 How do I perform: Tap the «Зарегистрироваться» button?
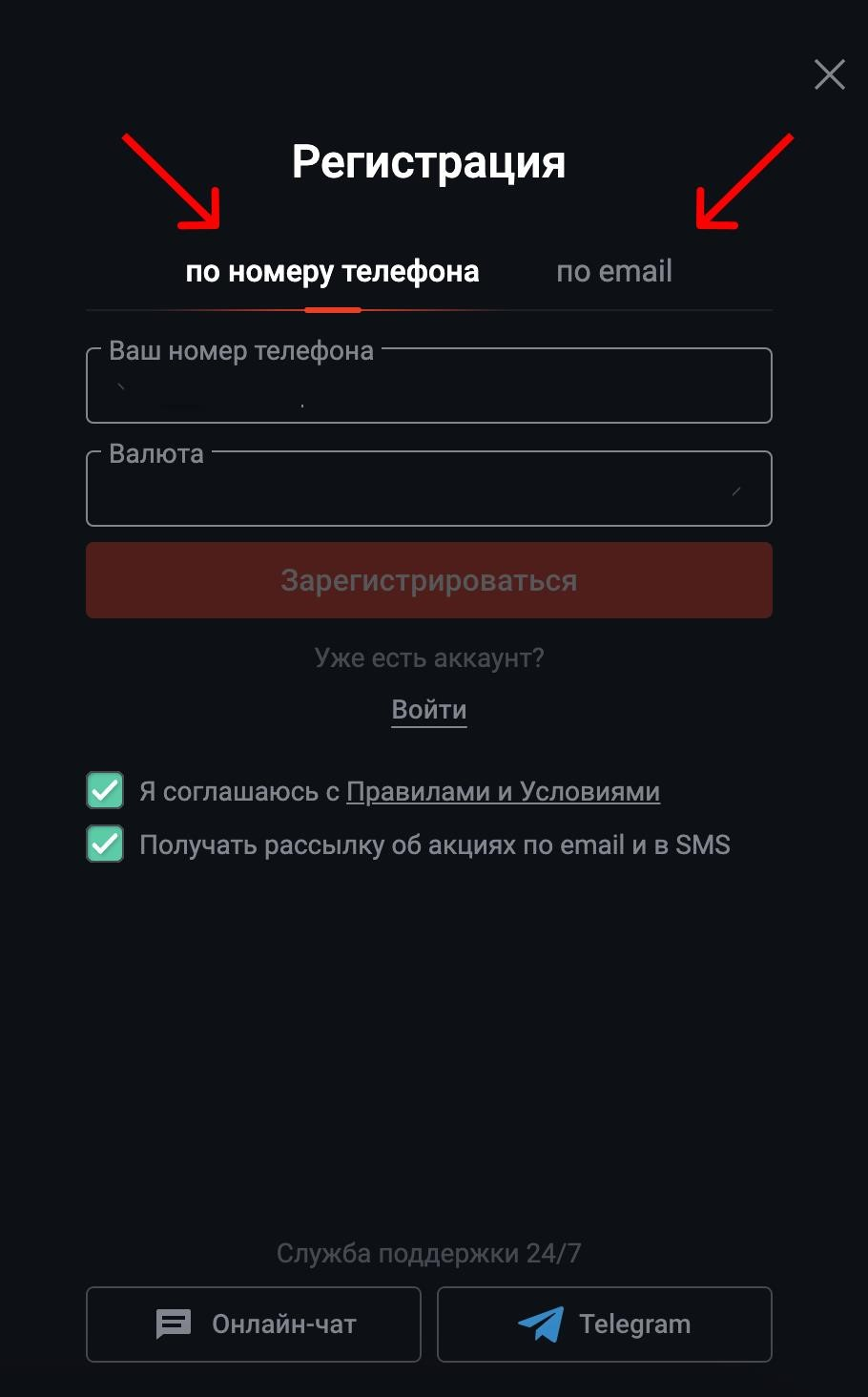click(x=428, y=580)
